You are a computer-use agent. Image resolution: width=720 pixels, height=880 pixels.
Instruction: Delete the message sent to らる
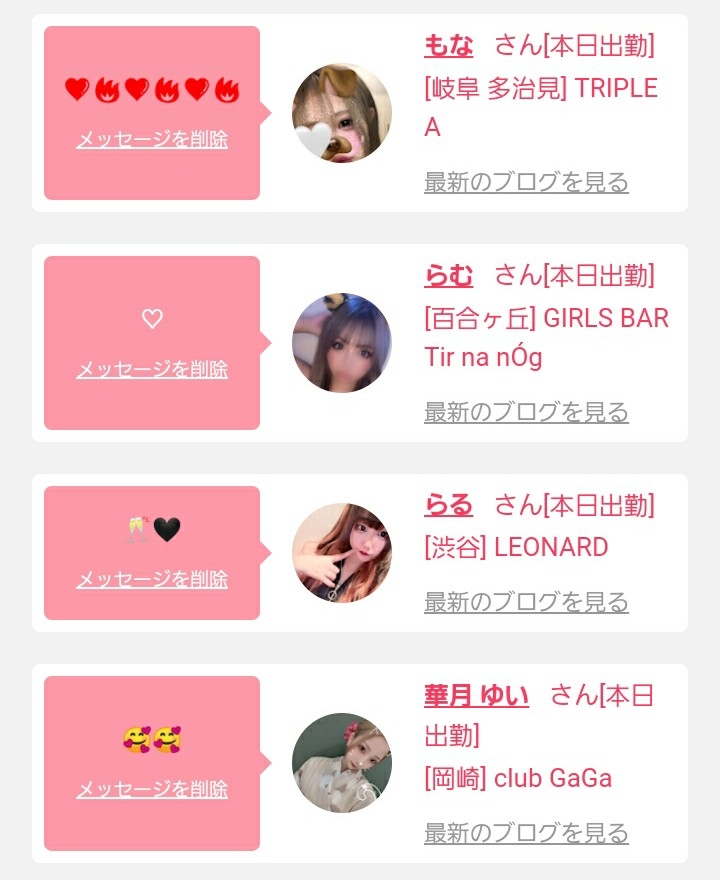tap(152, 580)
